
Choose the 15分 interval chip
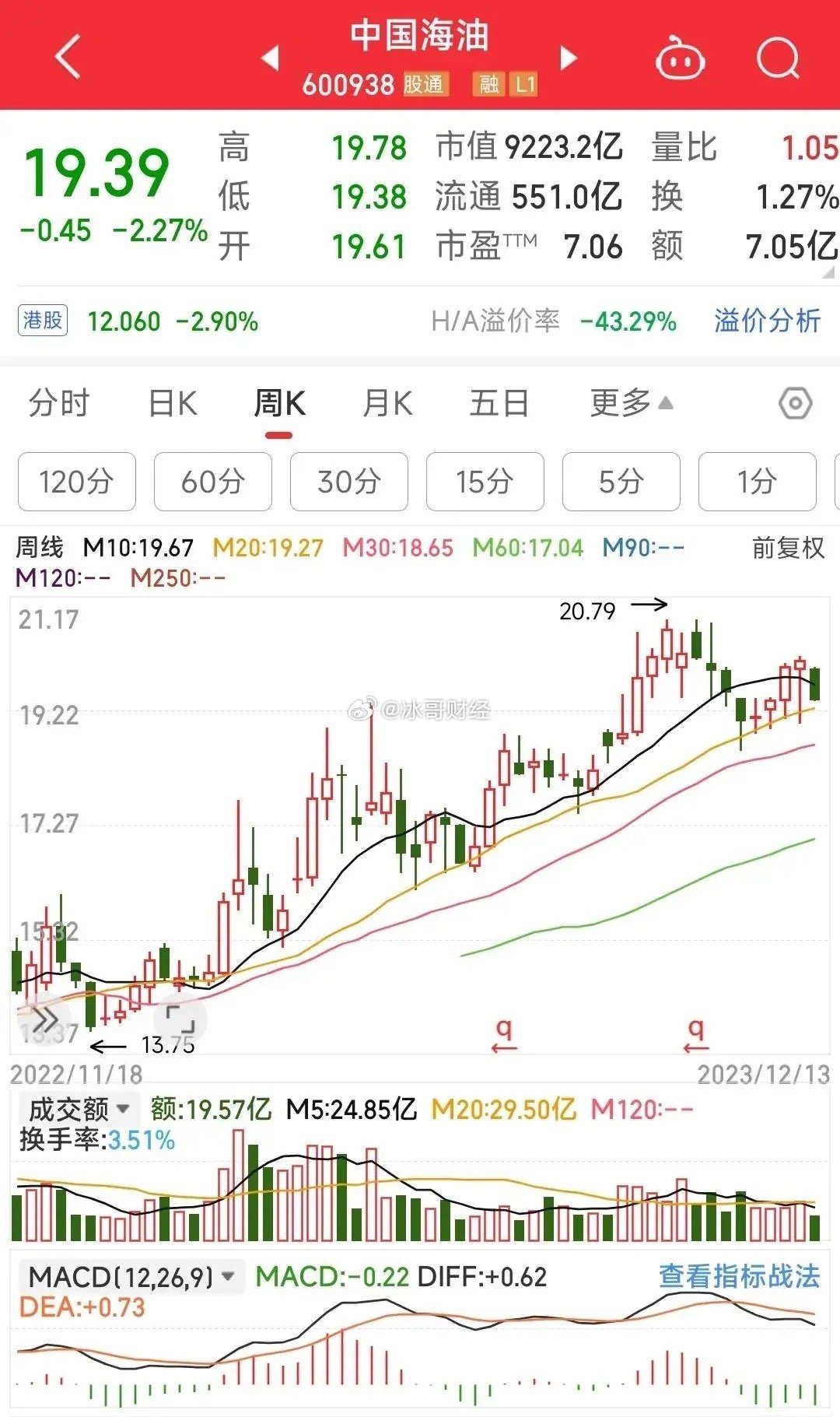pyautogui.click(x=485, y=482)
